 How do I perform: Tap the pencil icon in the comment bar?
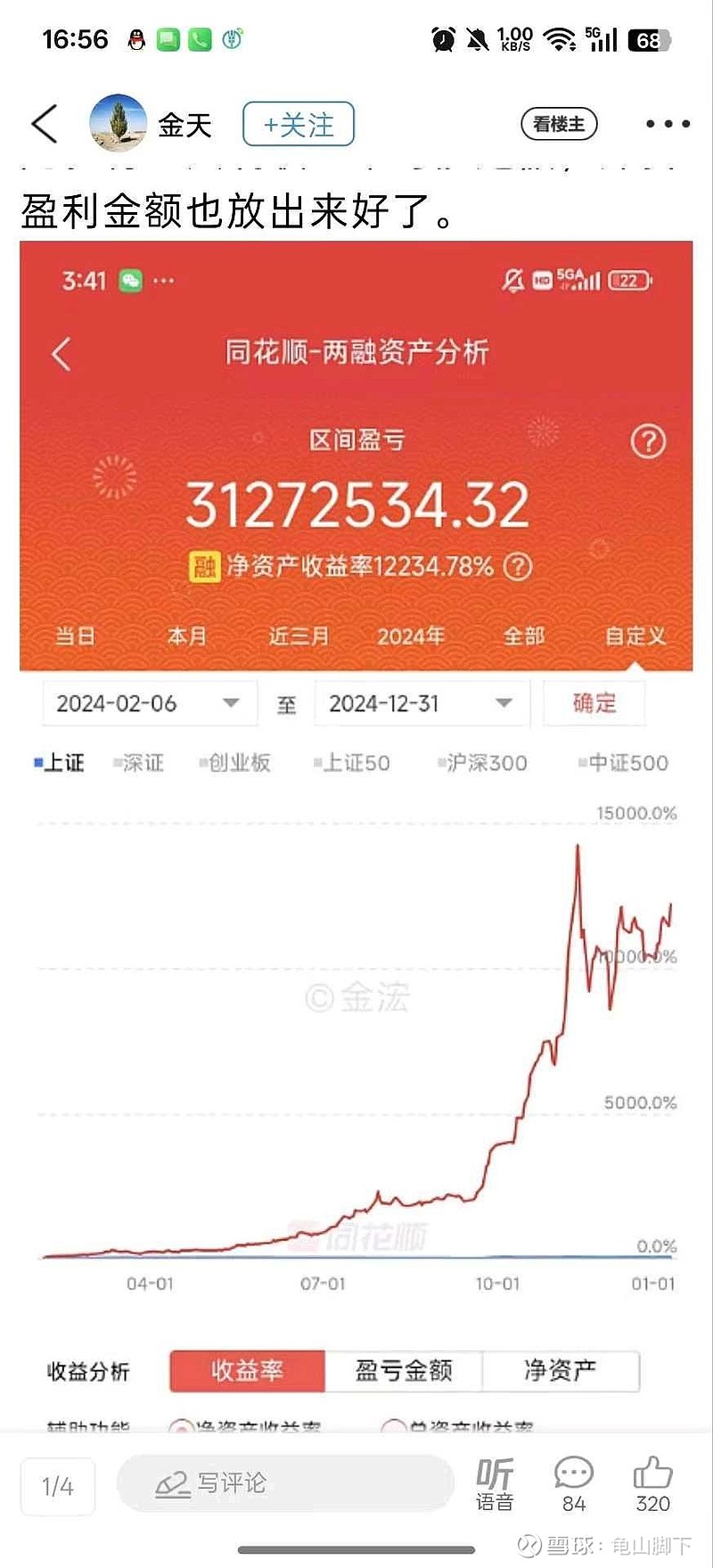(x=172, y=1482)
